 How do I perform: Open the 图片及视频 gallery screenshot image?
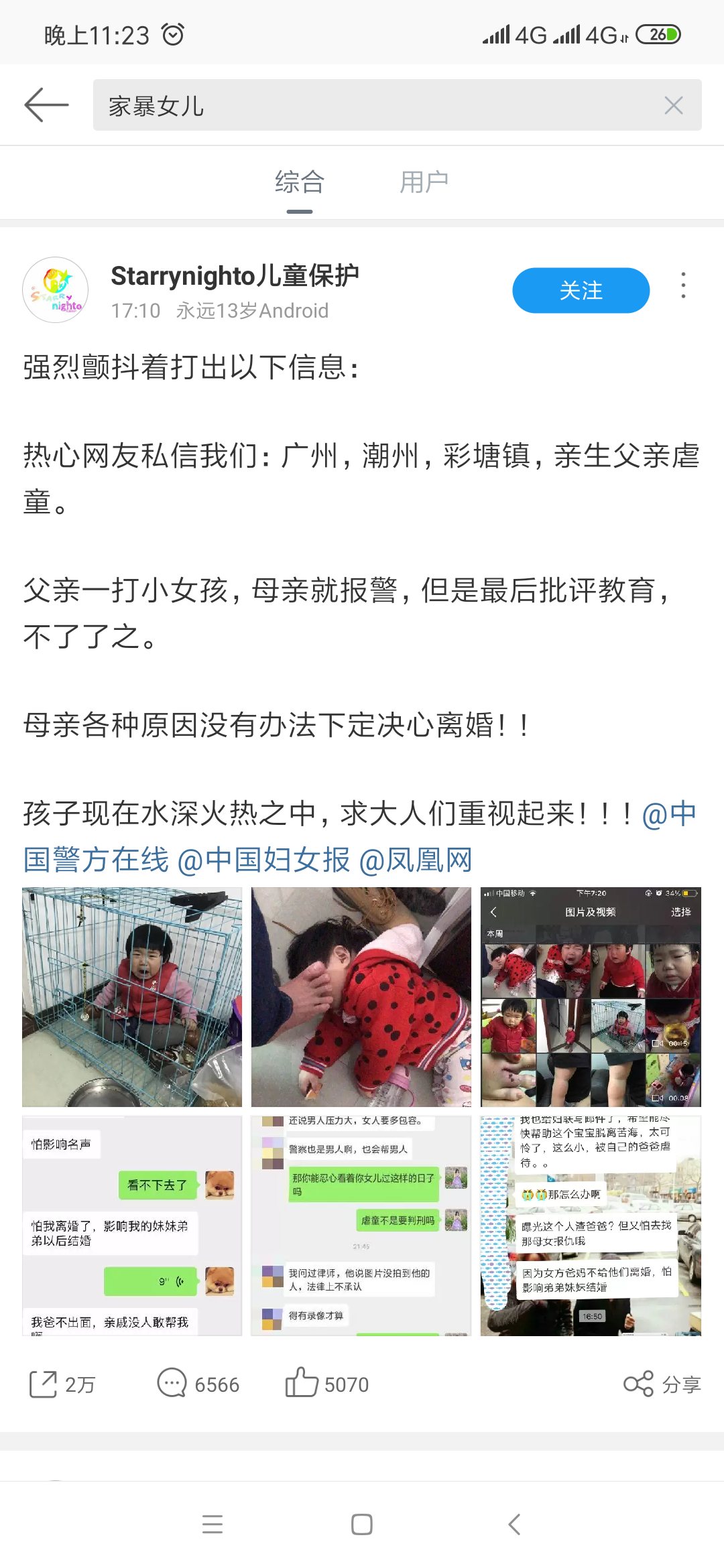(591, 997)
